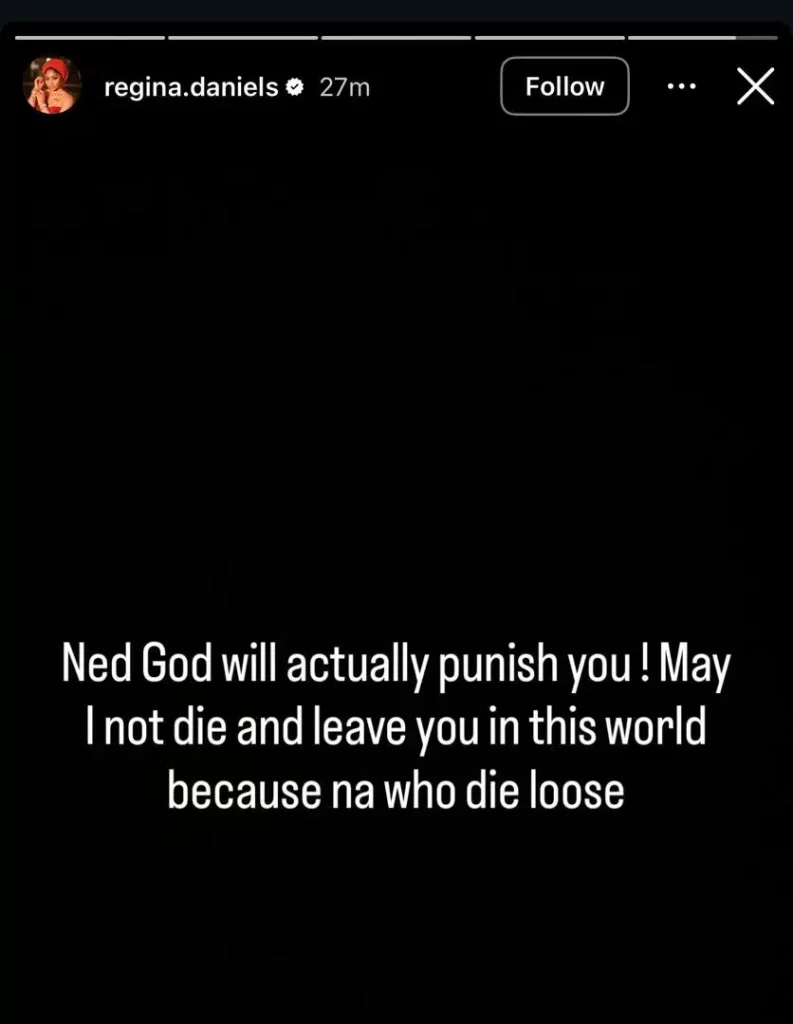
Task: Follow regina.daniels
Action: (565, 87)
